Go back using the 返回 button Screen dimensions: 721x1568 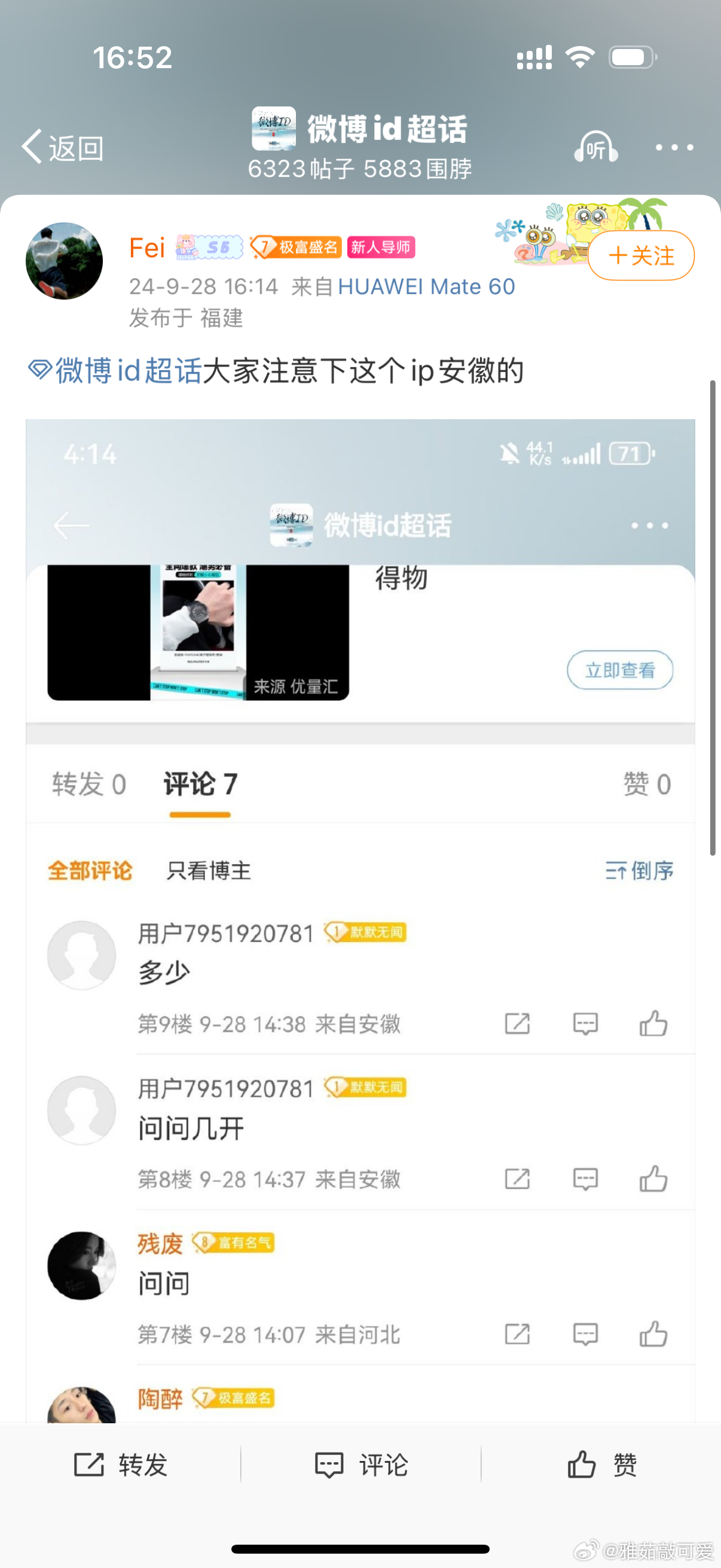point(63,147)
